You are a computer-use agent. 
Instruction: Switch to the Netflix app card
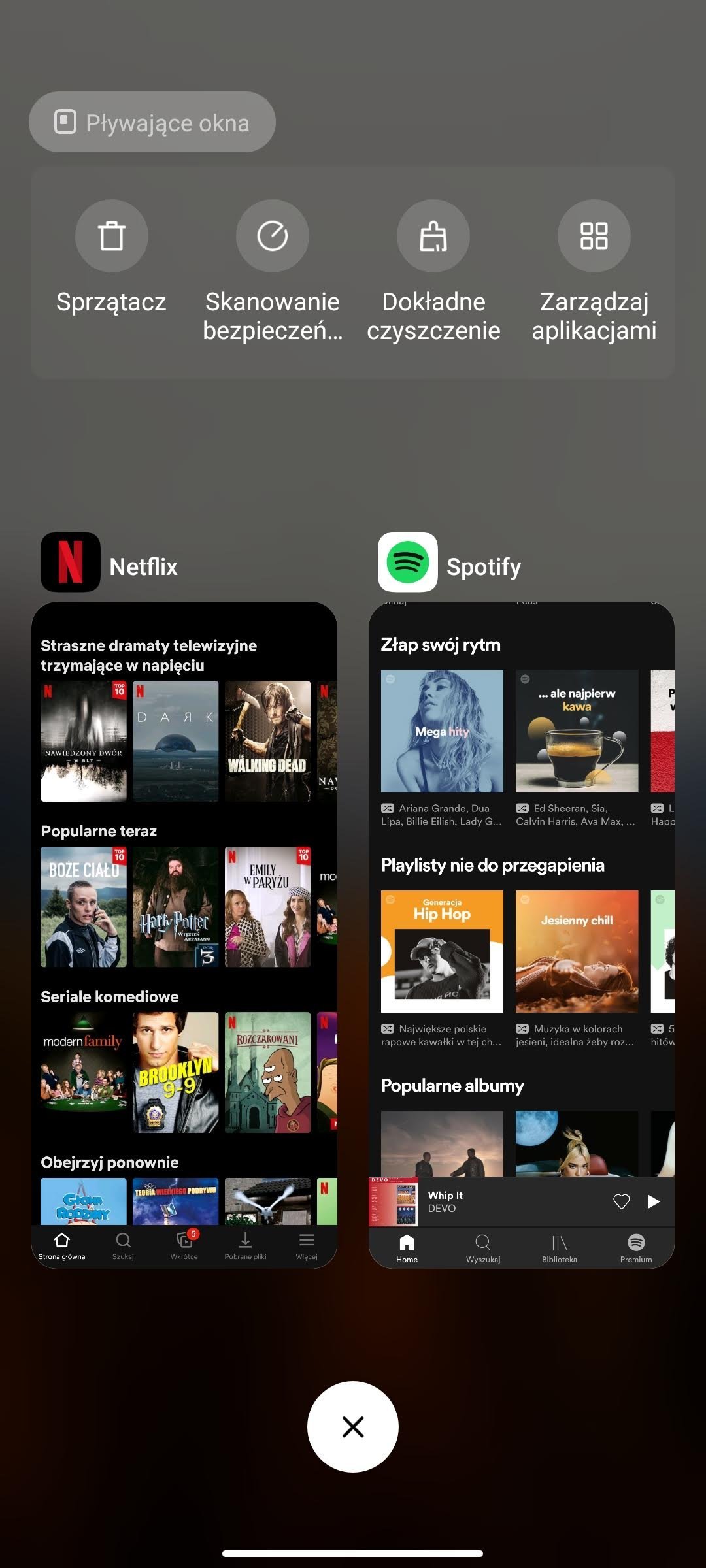click(184, 935)
